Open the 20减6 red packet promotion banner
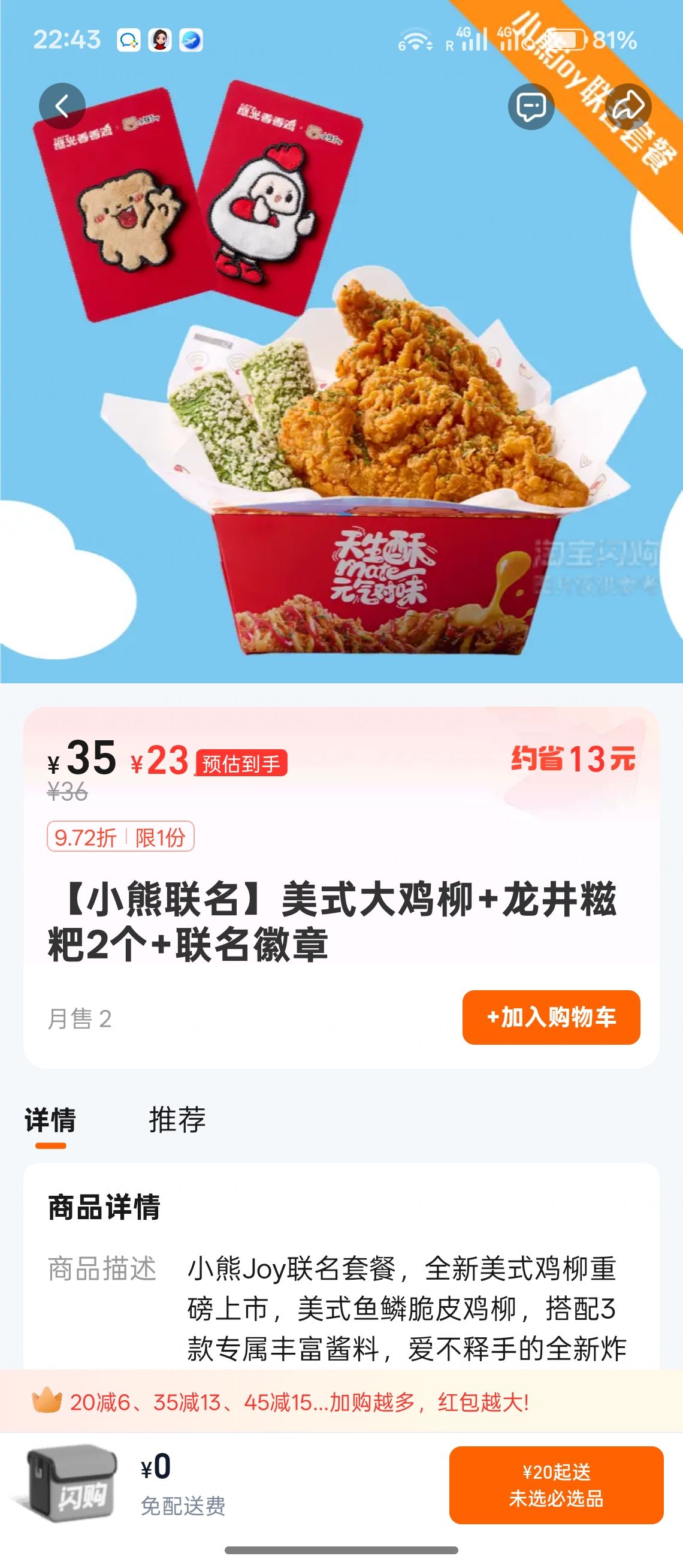 341,1402
